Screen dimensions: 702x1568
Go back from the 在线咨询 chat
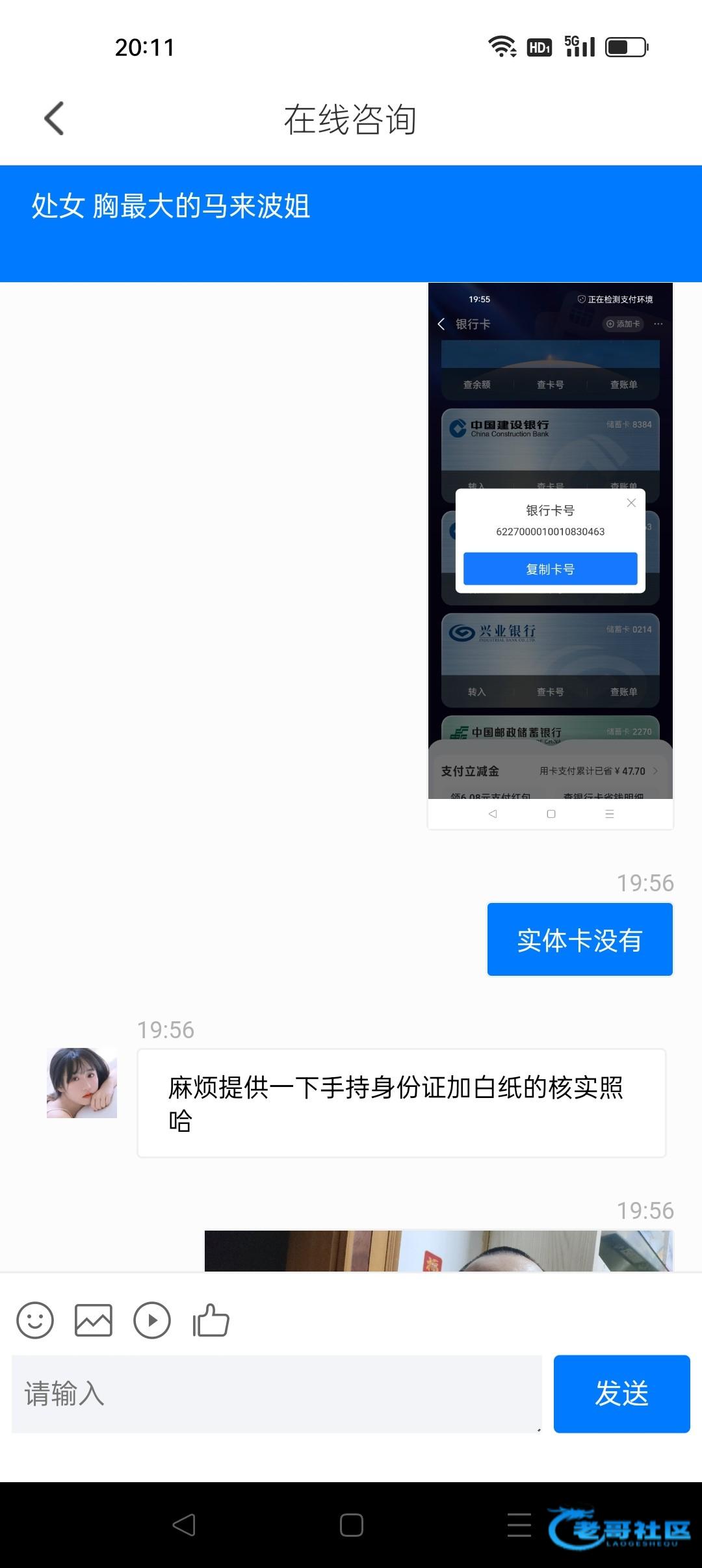coord(54,119)
